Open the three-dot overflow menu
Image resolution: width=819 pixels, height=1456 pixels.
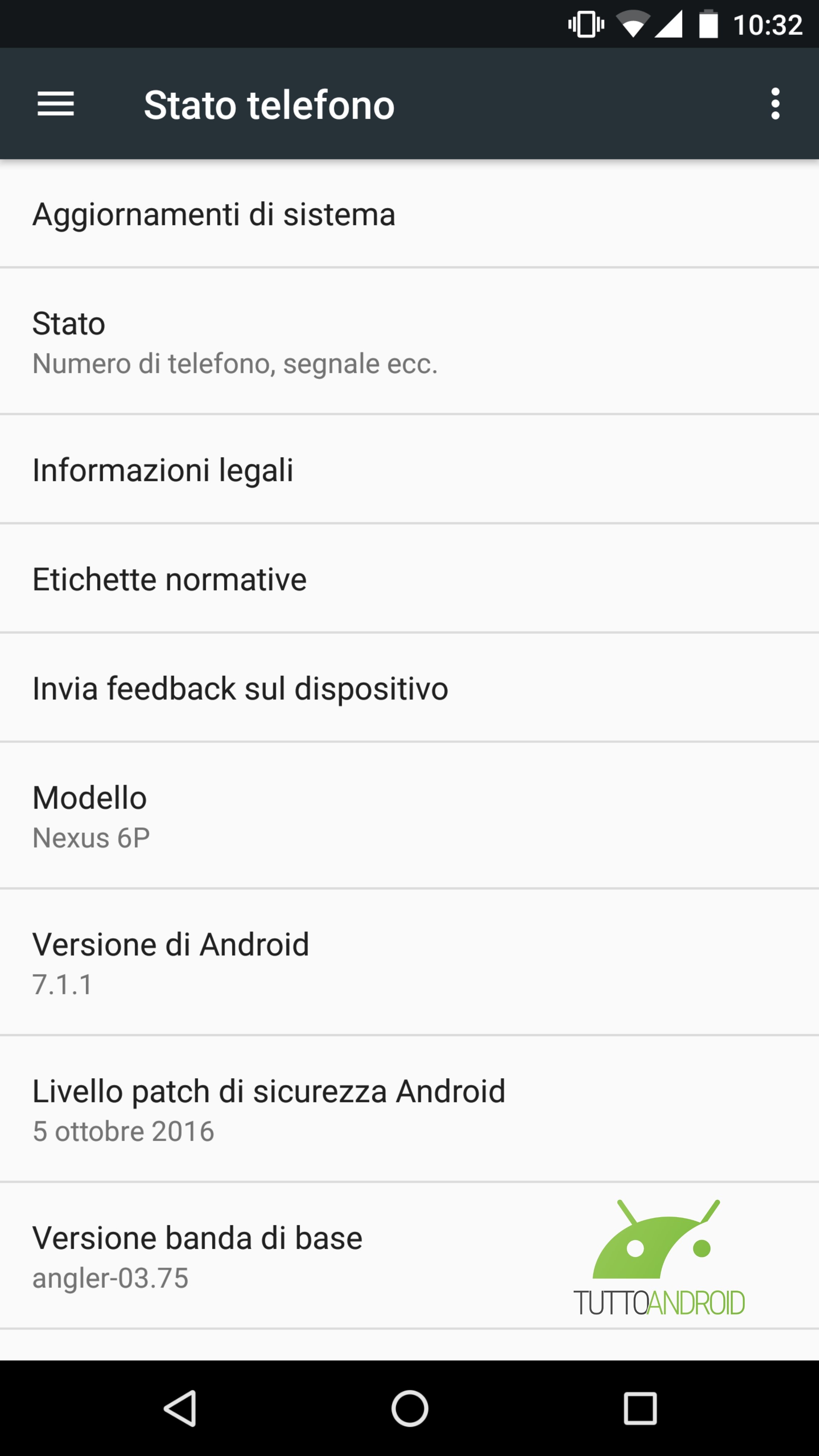tap(775, 104)
